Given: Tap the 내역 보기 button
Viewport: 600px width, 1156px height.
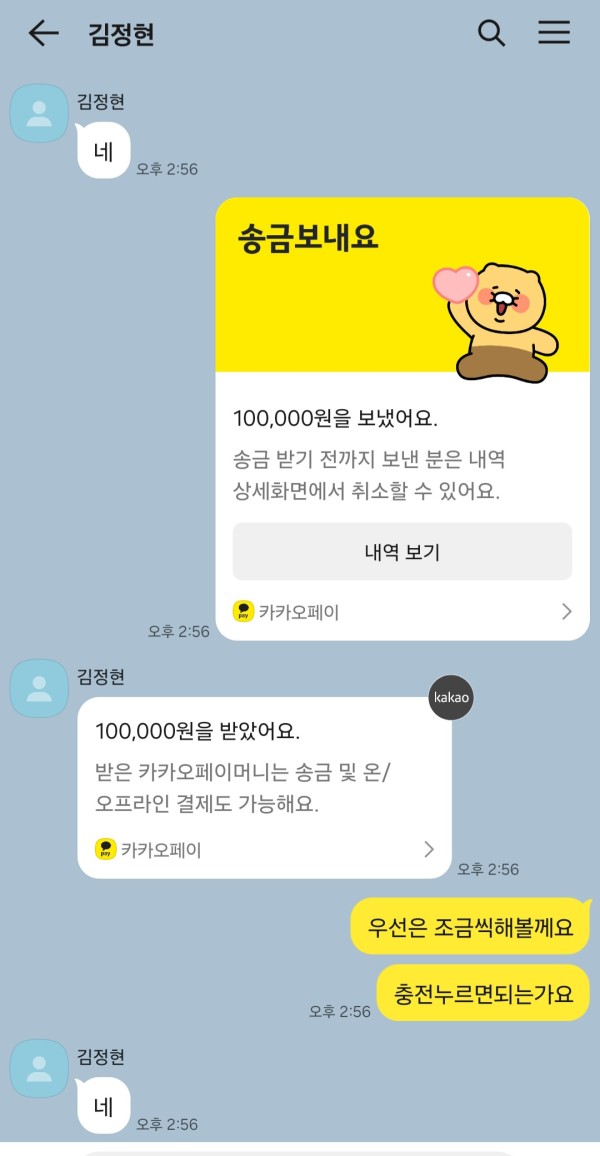Looking at the screenshot, I should pos(402,552).
